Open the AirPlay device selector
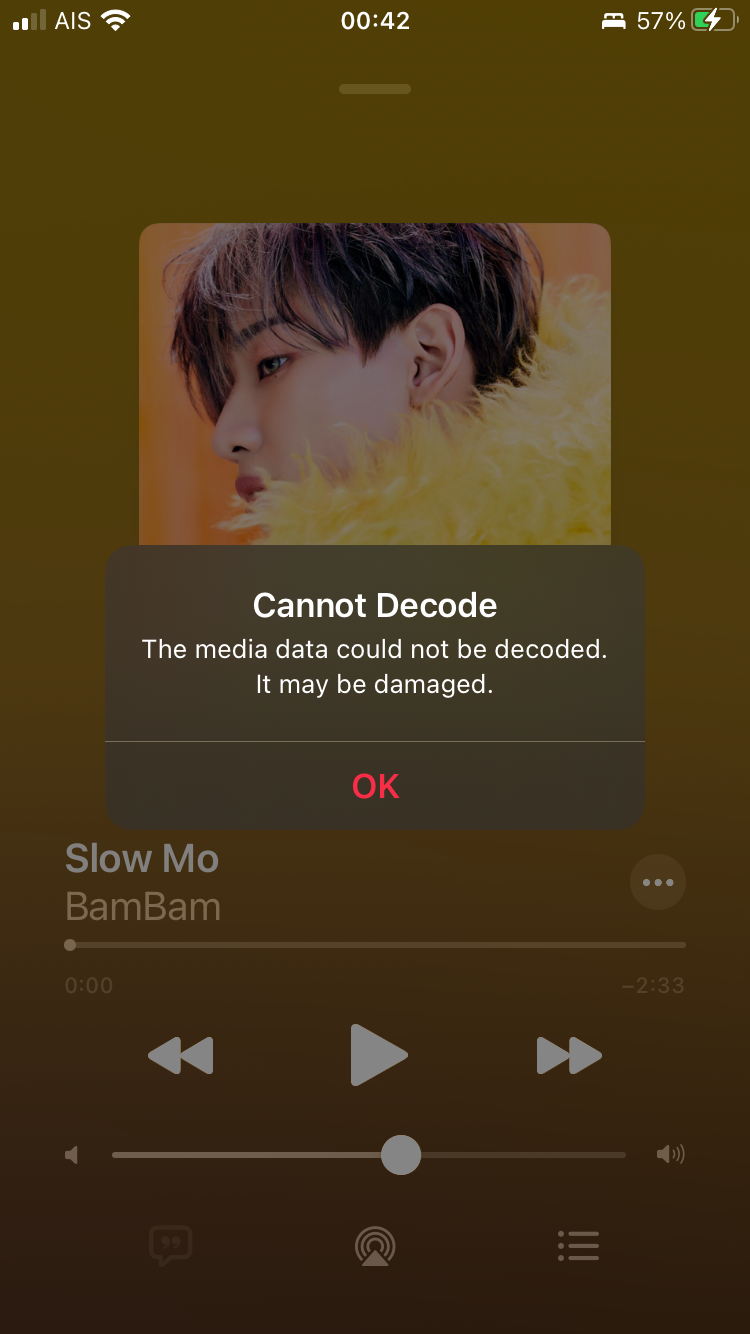The height and width of the screenshot is (1334, 750). [375, 1246]
